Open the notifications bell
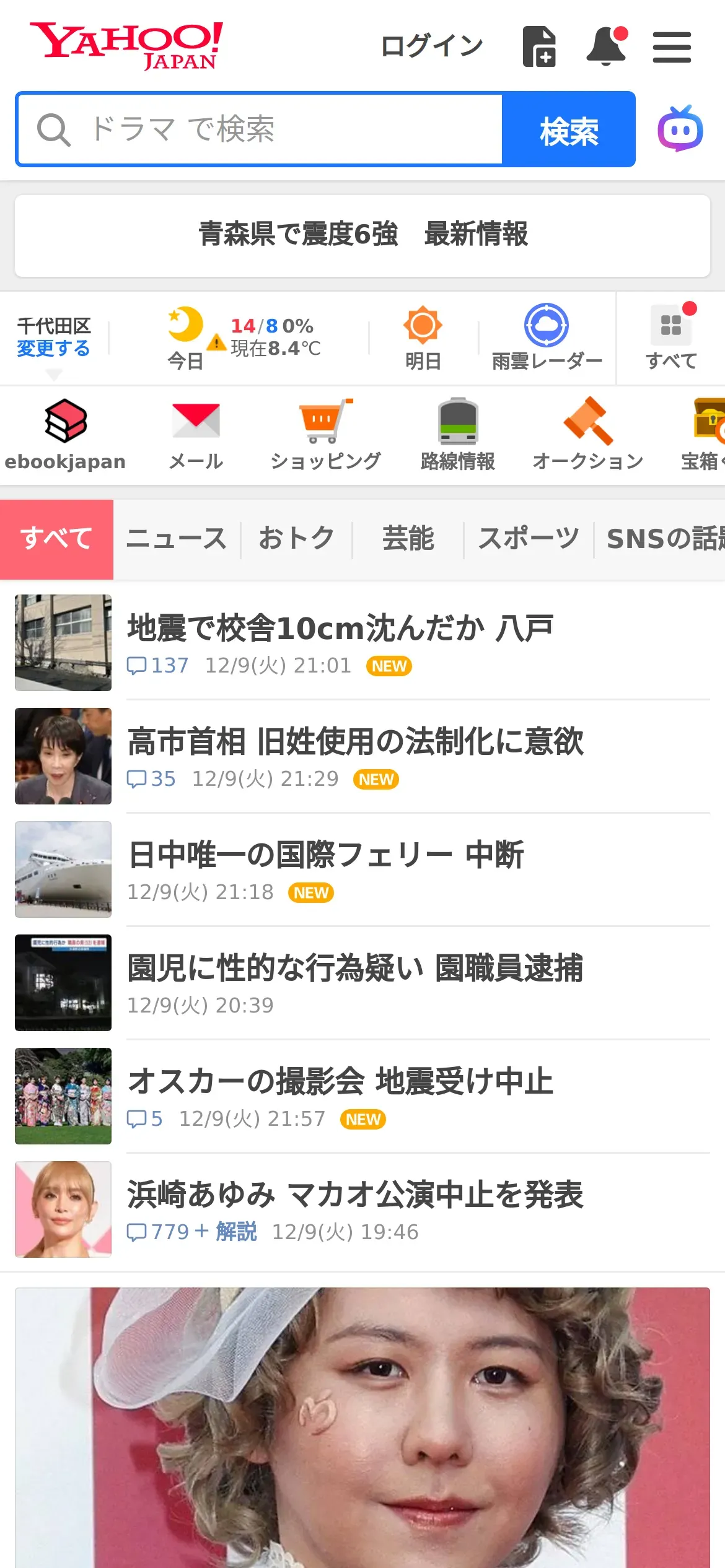The width and height of the screenshot is (725, 1568). pos(606,46)
